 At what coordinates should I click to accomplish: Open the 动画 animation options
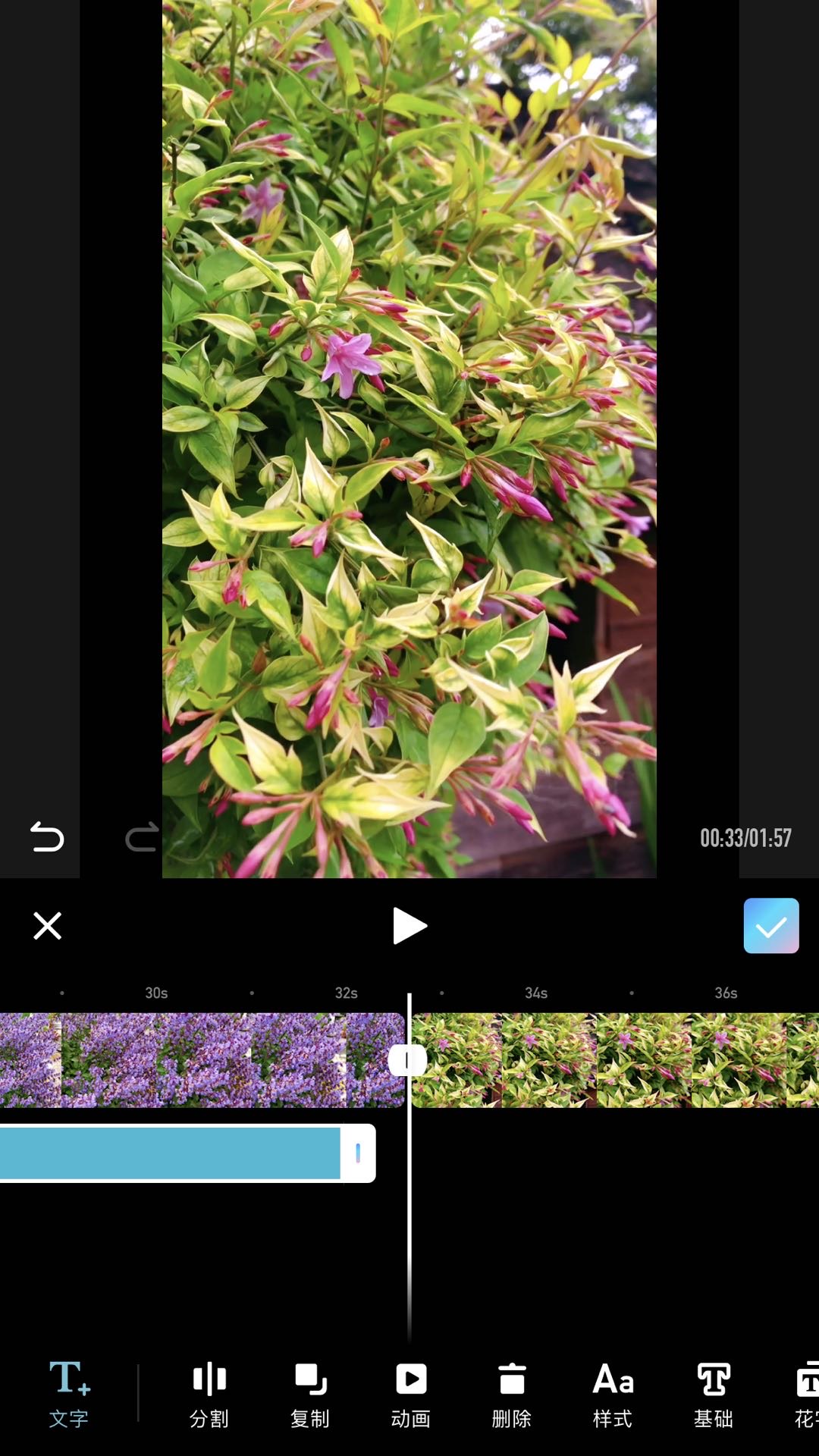(x=410, y=1394)
